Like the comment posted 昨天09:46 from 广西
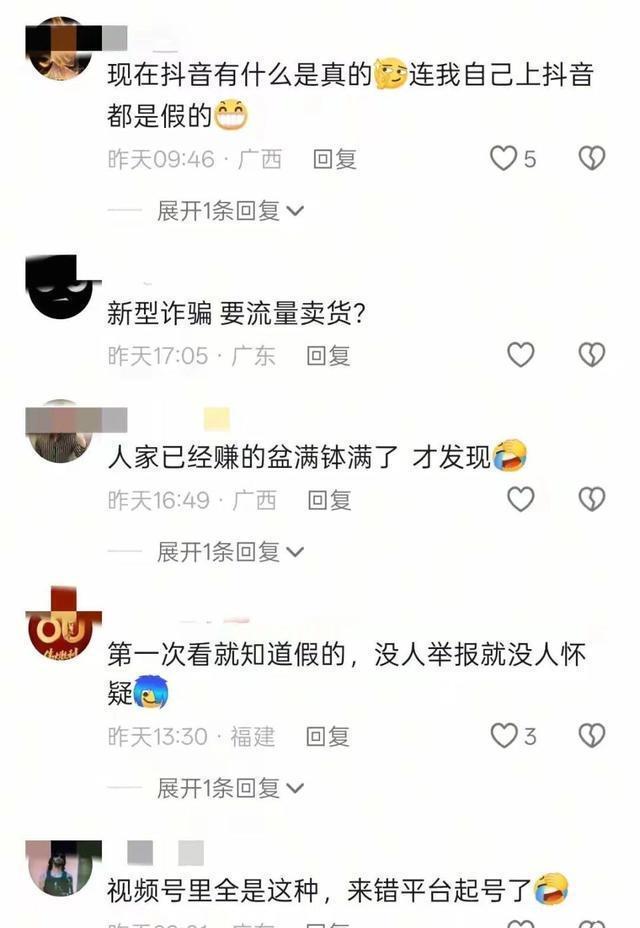This screenshot has height=928, width=640. pyautogui.click(x=503, y=158)
